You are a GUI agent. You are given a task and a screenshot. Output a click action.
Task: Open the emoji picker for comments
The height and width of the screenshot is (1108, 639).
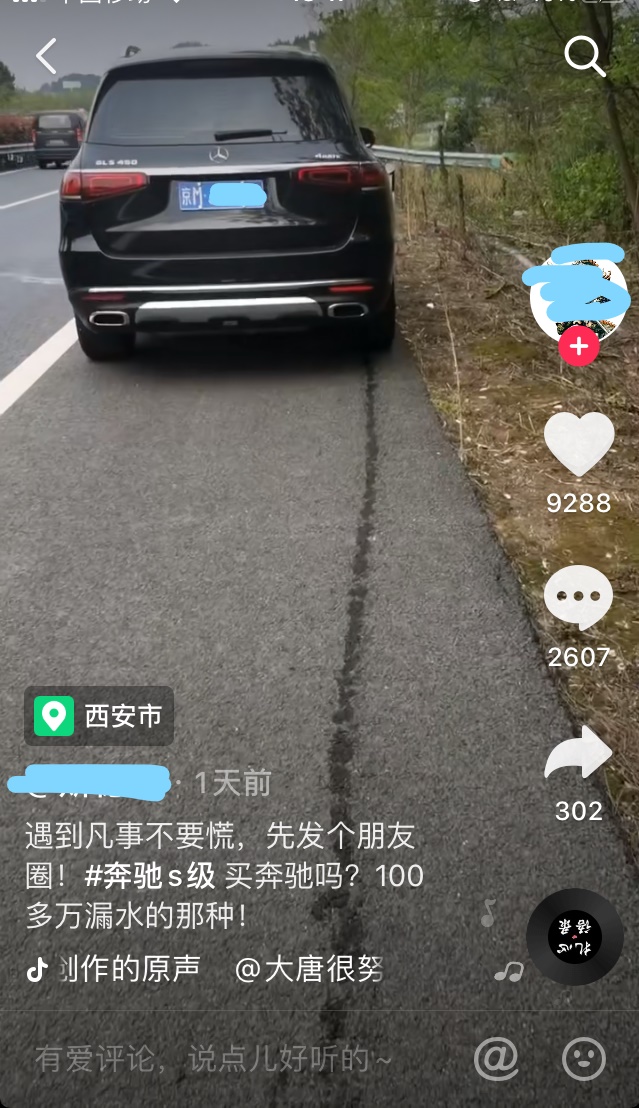pyautogui.click(x=584, y=1059)
